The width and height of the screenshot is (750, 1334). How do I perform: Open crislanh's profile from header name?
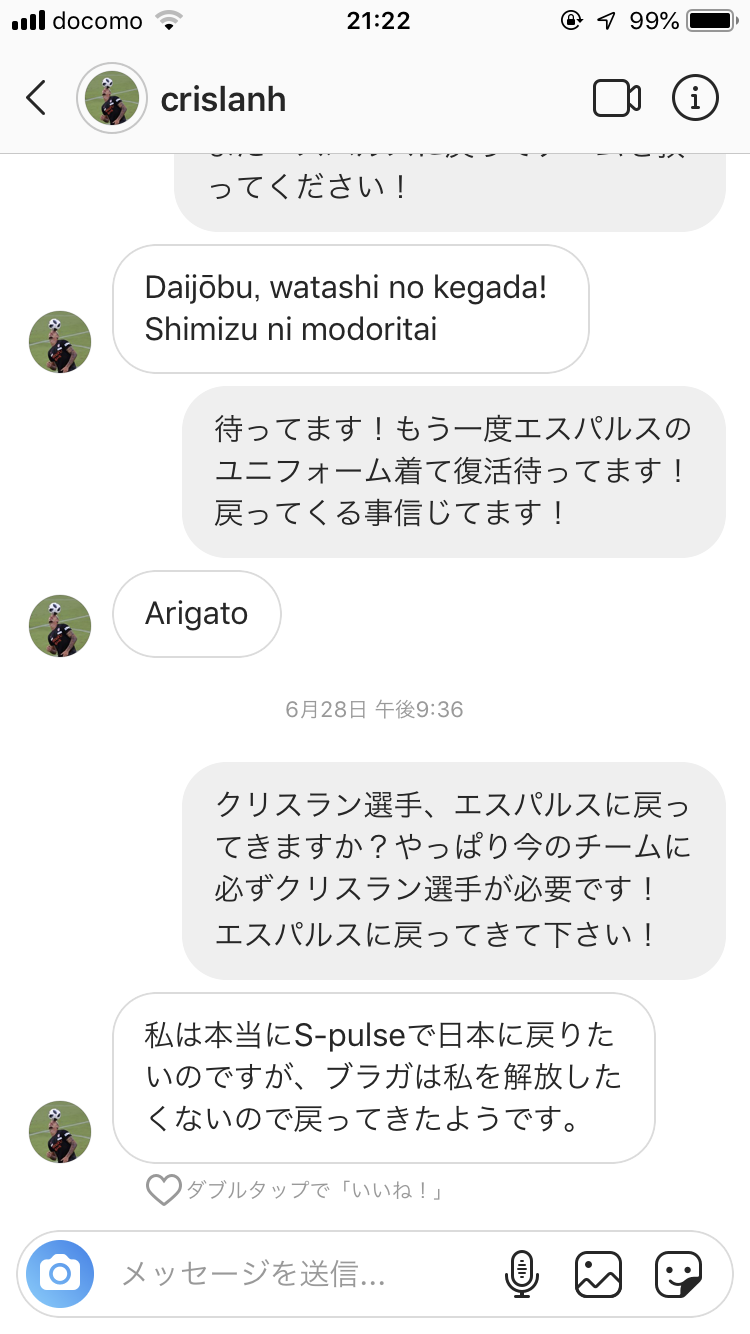pos(223,99)
